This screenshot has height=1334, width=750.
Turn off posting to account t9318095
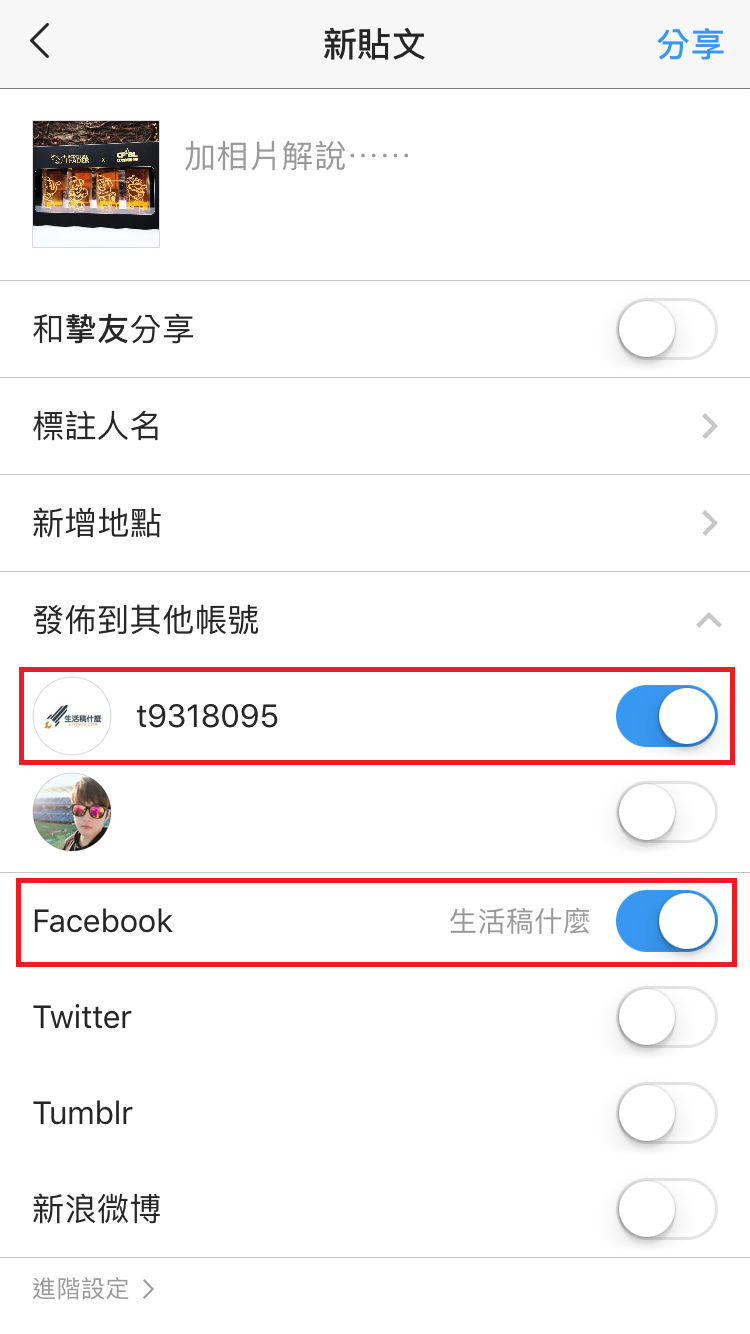click(667, 716)
